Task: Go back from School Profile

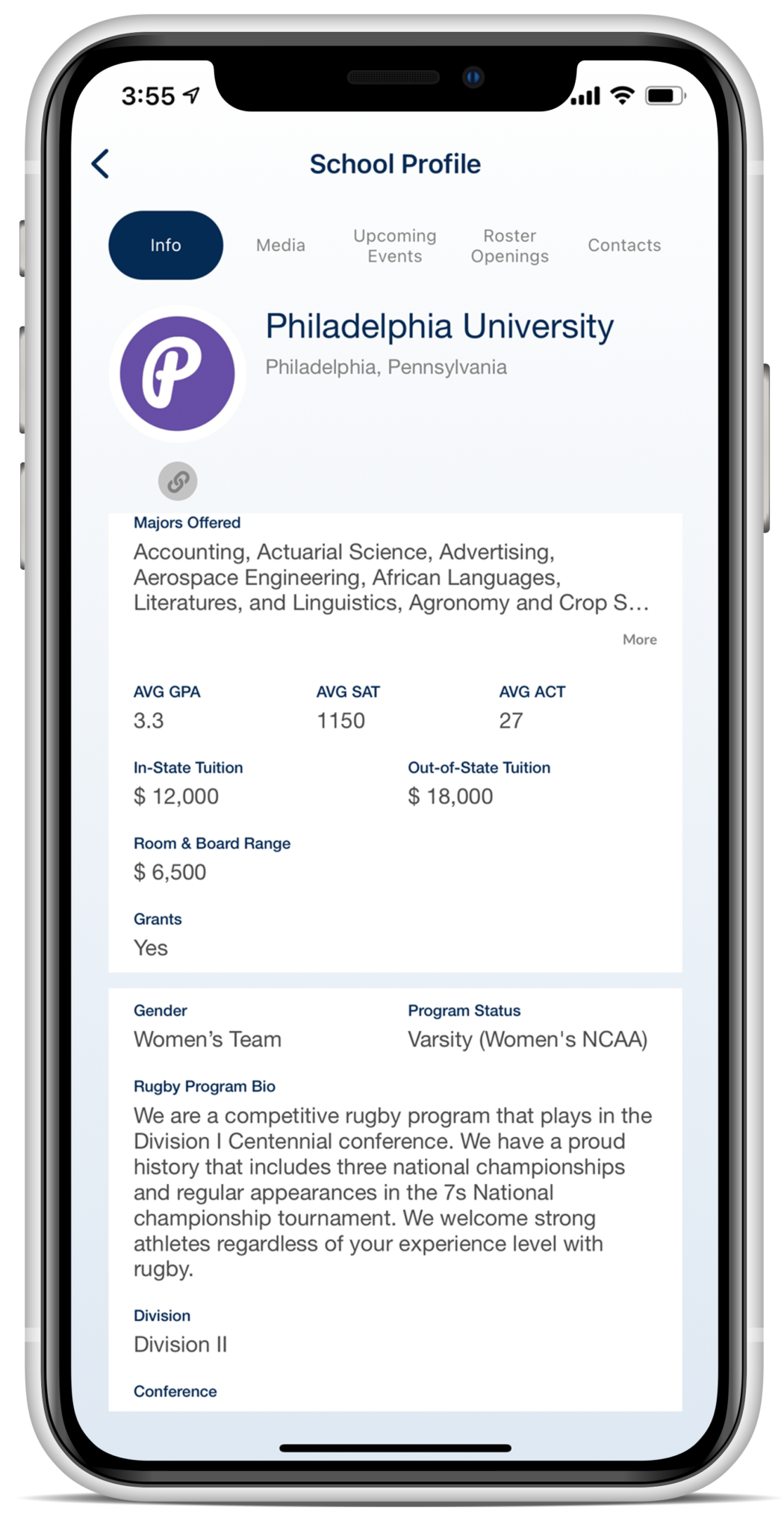Action: click(x=101, y=164)
